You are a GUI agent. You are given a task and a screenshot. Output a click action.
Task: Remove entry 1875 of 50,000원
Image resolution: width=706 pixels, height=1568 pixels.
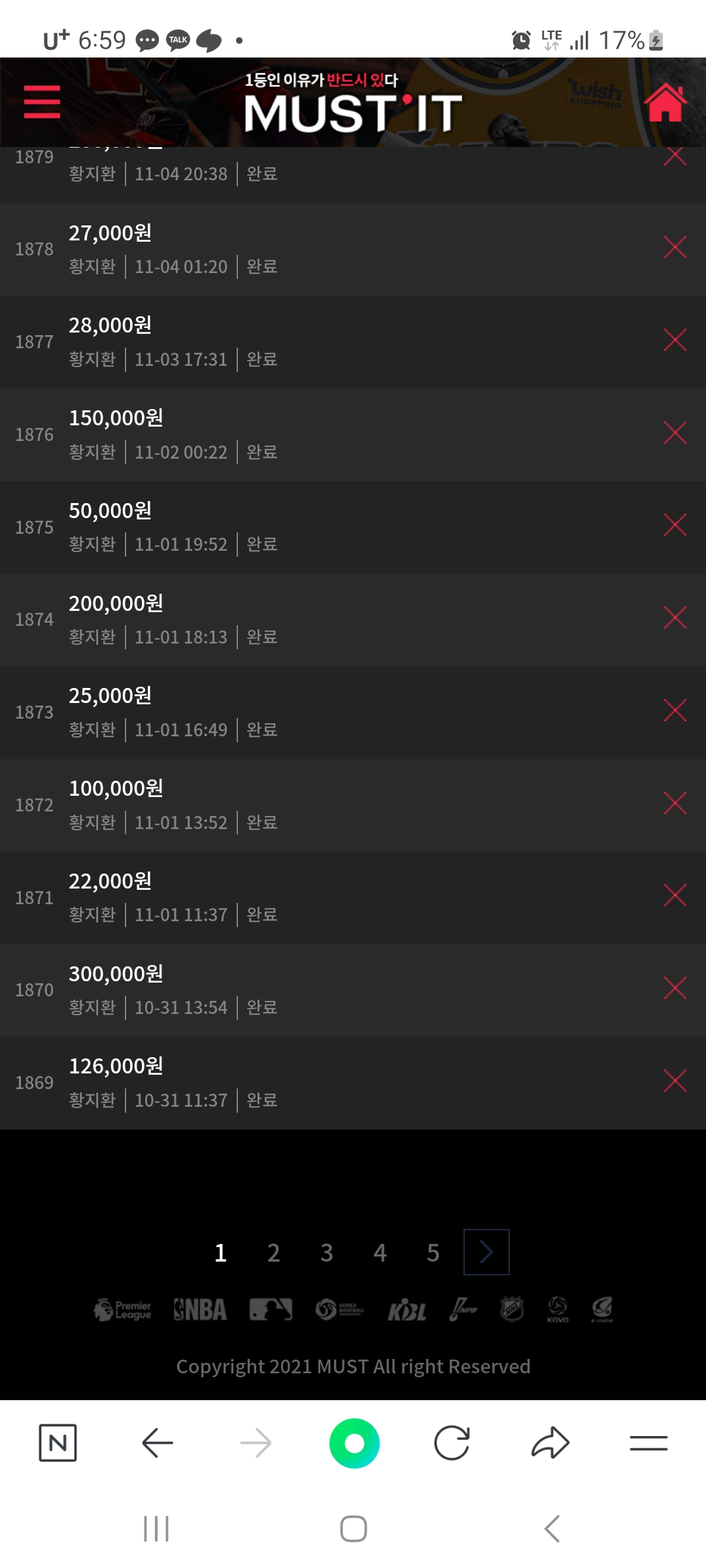point(675,525)
